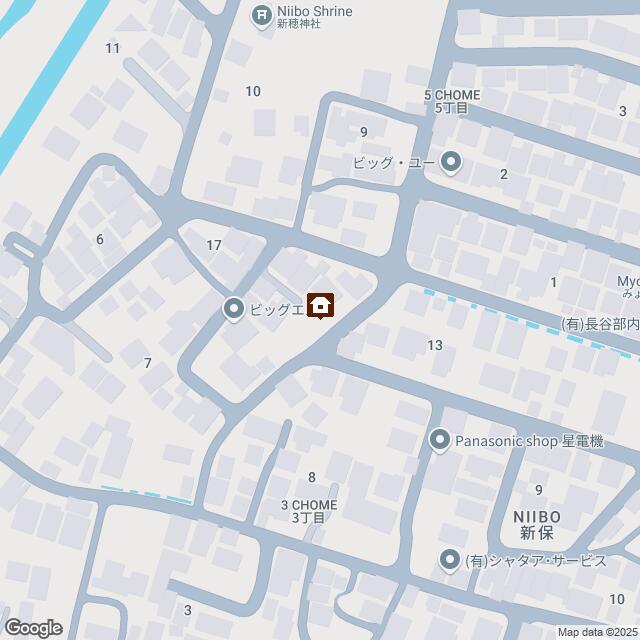Open the brown home marker
The image size is (640, 640).
click(x=321, y=306)
